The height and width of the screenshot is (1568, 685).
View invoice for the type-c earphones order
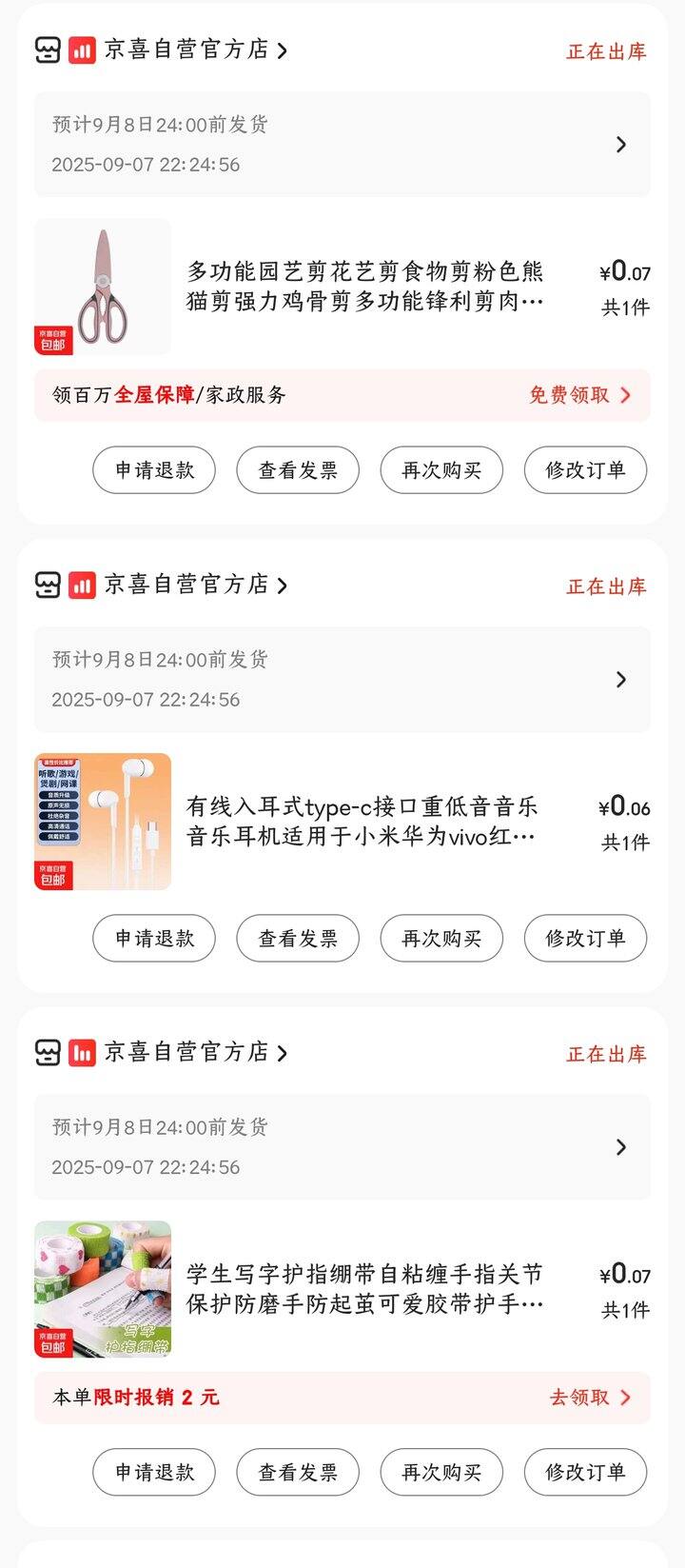click(x=298, y=939)
